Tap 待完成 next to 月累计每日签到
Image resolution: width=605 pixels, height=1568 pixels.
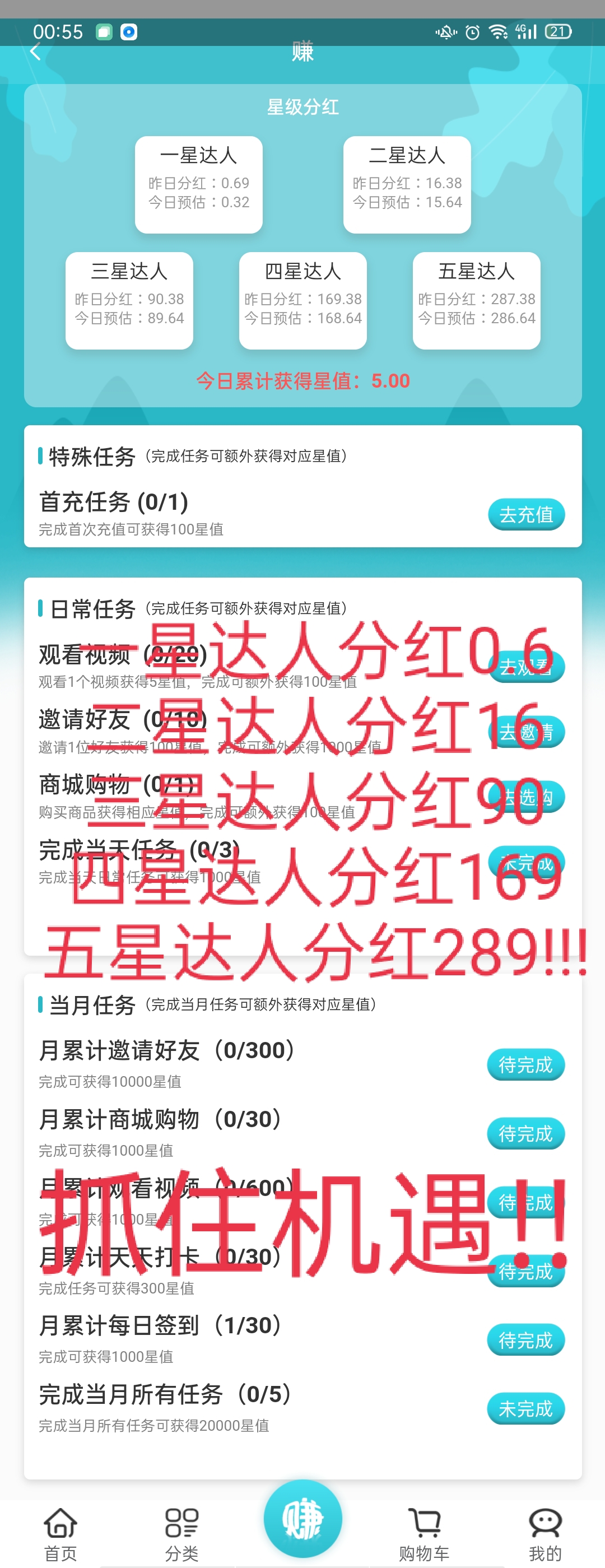click(525, 1341)
